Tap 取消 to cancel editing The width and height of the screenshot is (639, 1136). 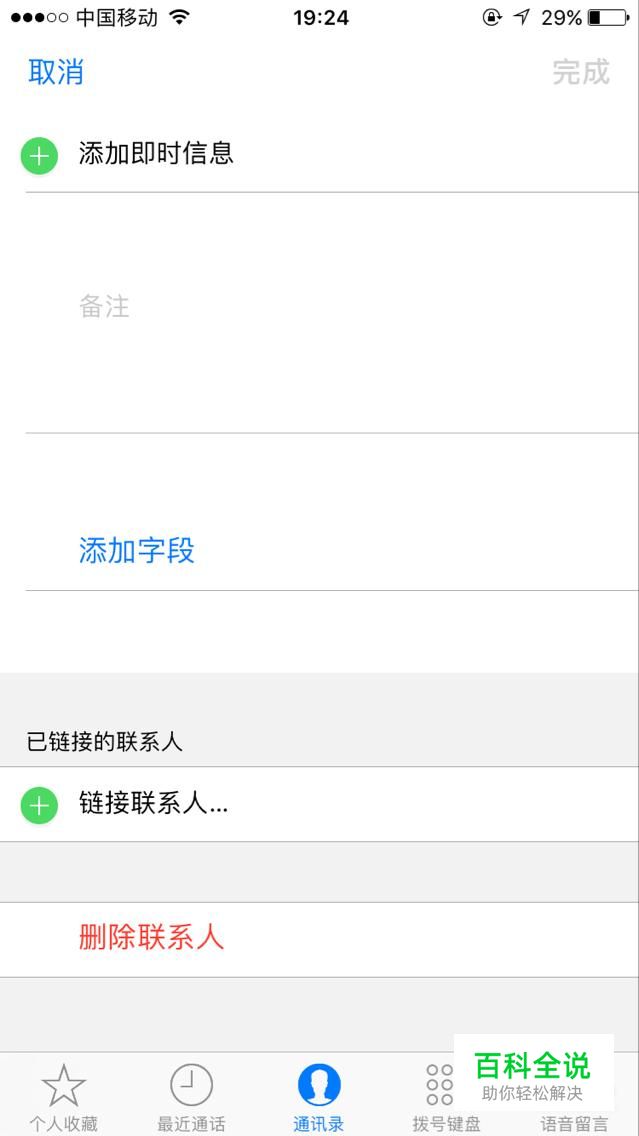(56, 72)
